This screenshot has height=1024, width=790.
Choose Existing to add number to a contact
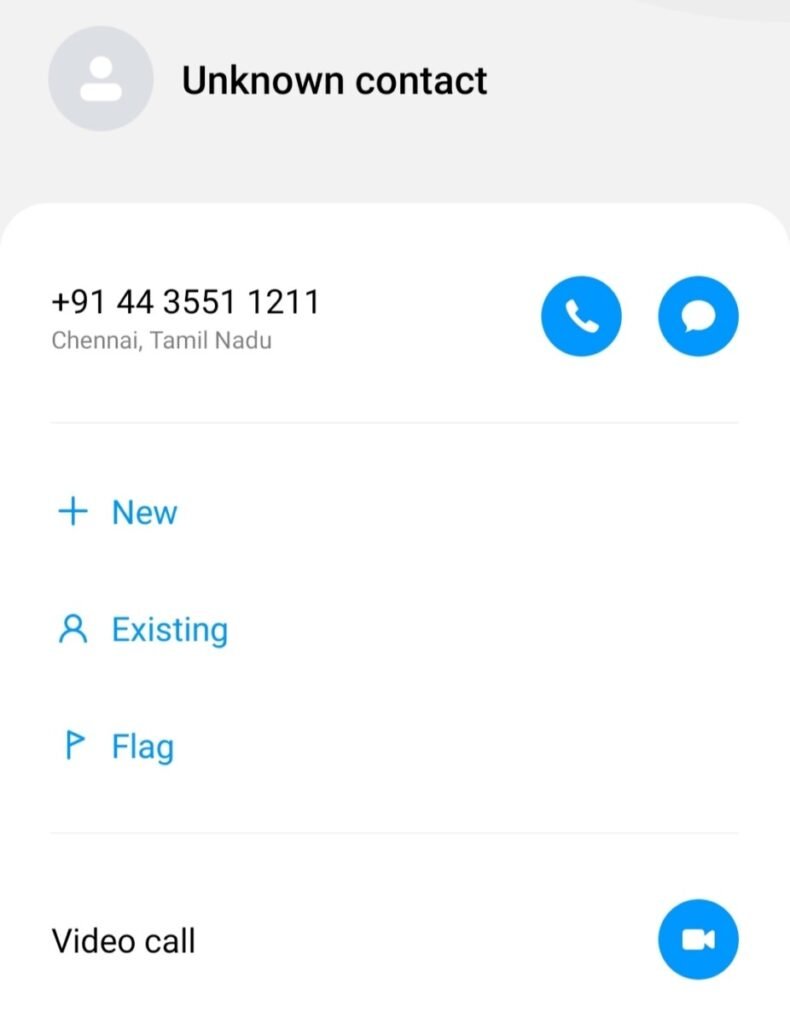[168, 629]
